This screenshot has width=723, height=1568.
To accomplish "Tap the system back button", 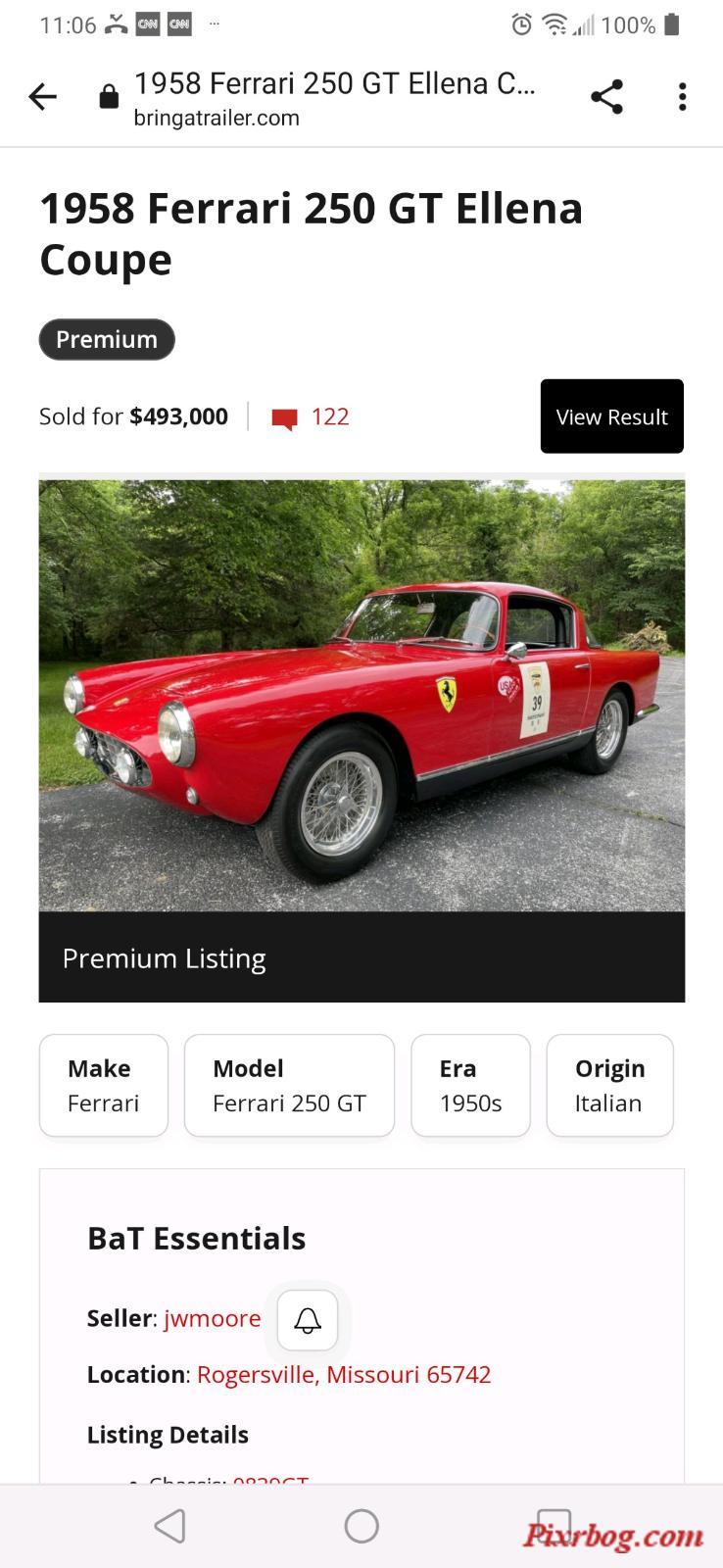I will [170, 1526].
